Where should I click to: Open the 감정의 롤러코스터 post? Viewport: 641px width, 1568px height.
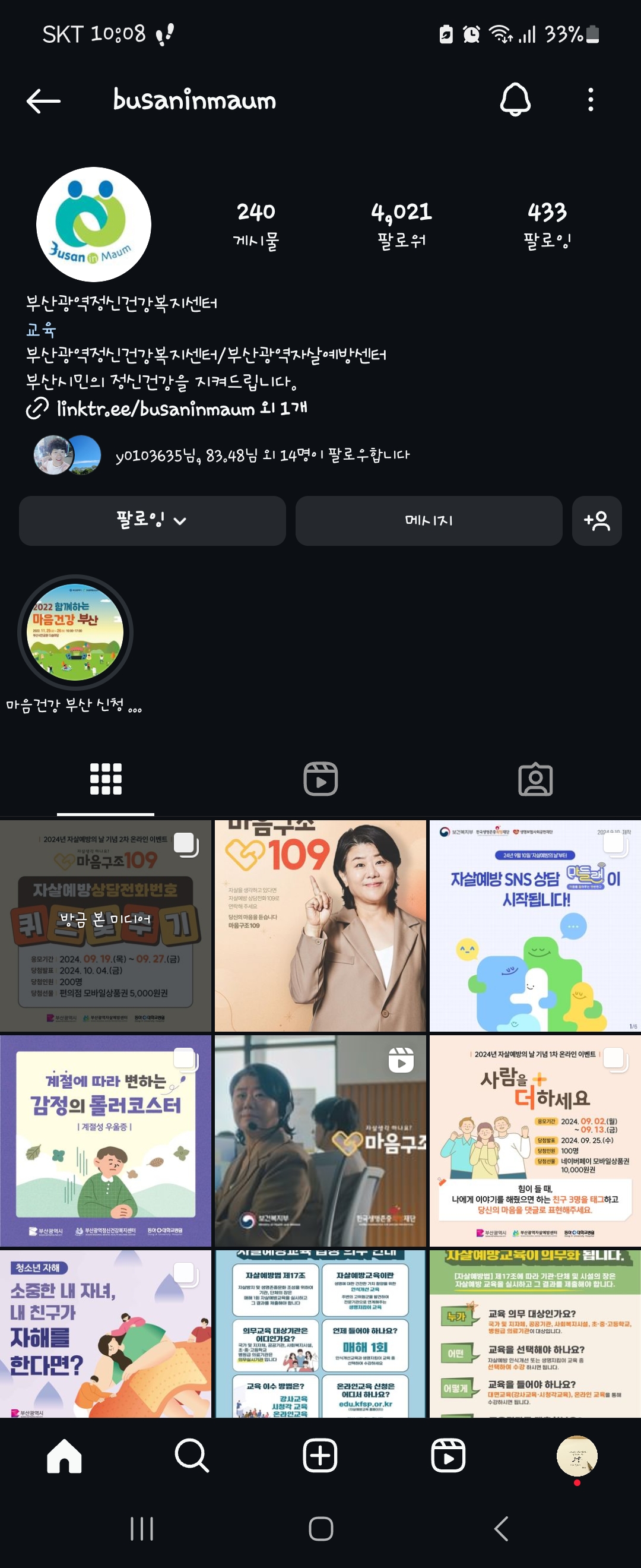click(106, 1140)
